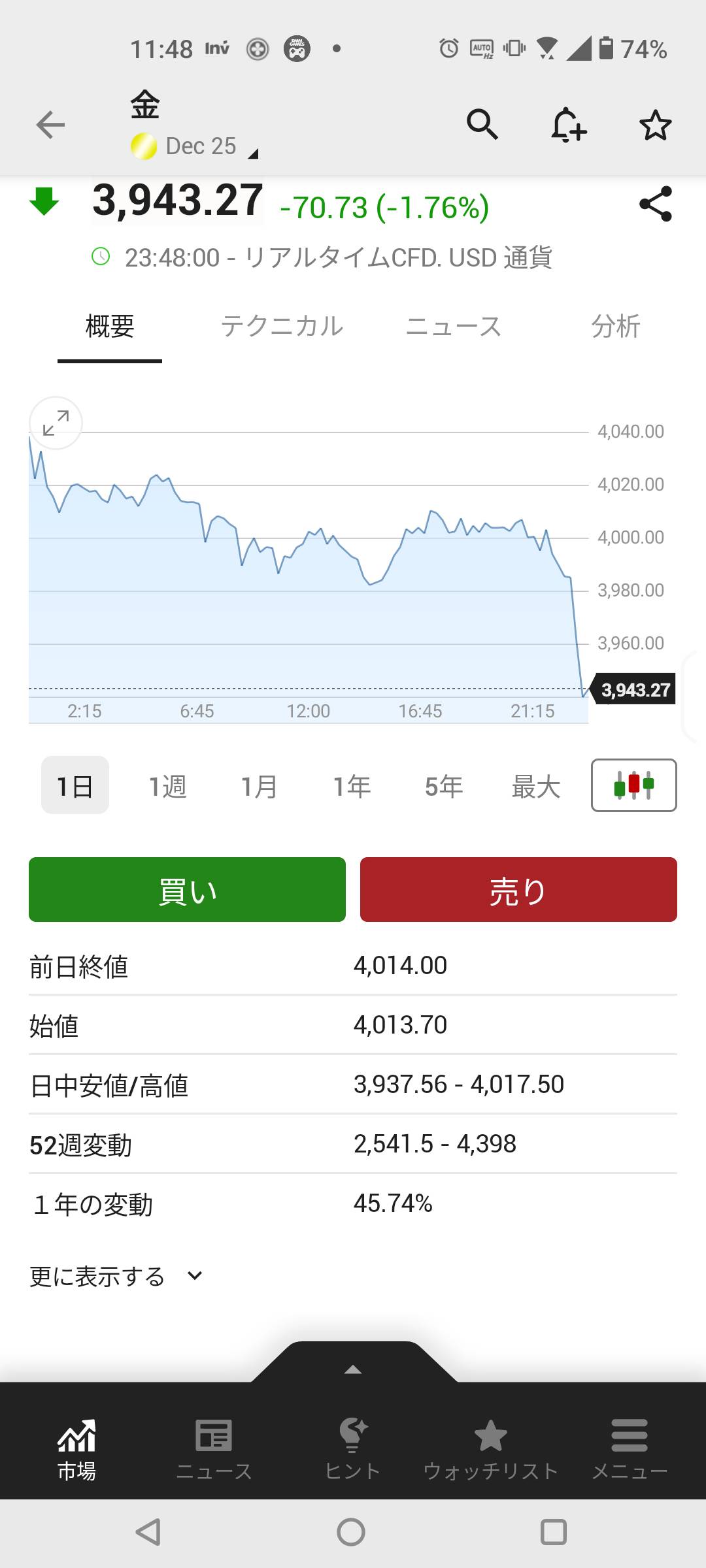This screenshot has width=706, height=1568.
Task: Tap the green 買い button
Action: (187, 890)
